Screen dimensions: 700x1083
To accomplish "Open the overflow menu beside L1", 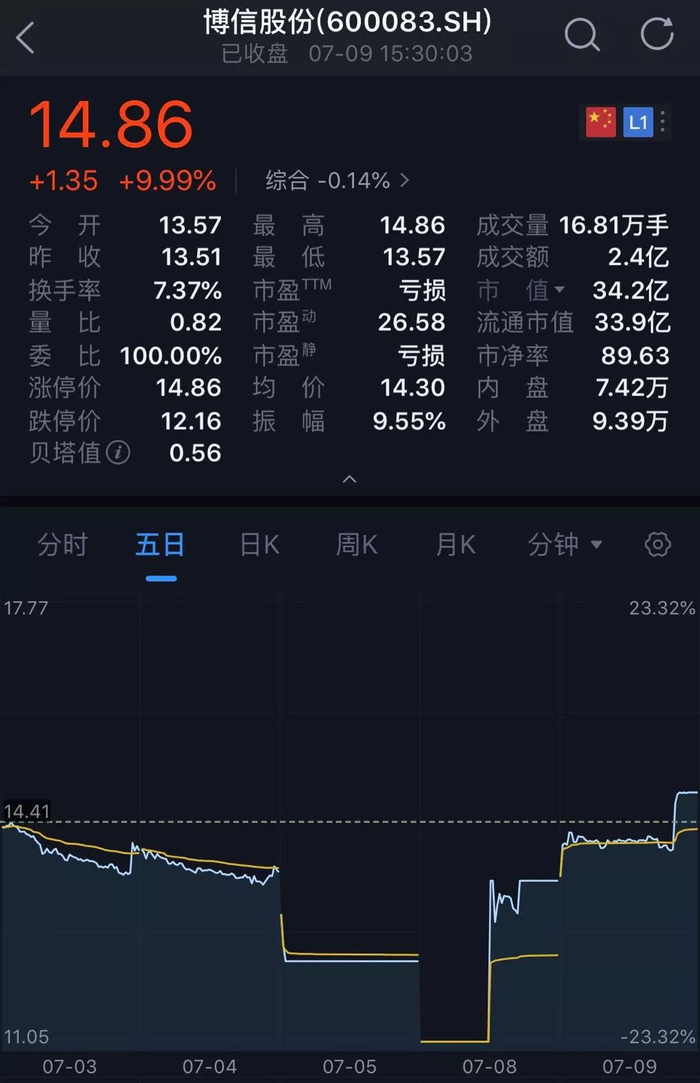I will click(x=663, y=122).
